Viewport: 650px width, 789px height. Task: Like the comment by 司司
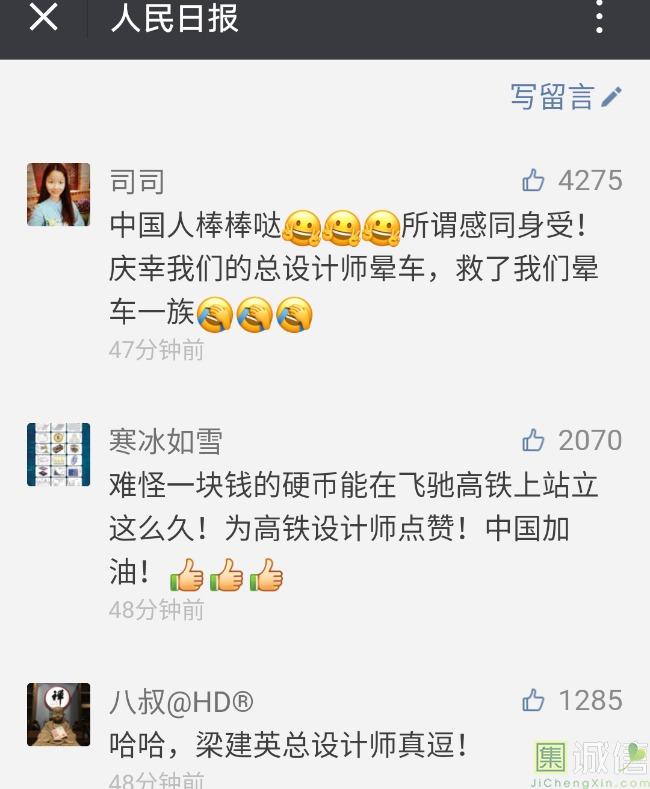(534, 181)
